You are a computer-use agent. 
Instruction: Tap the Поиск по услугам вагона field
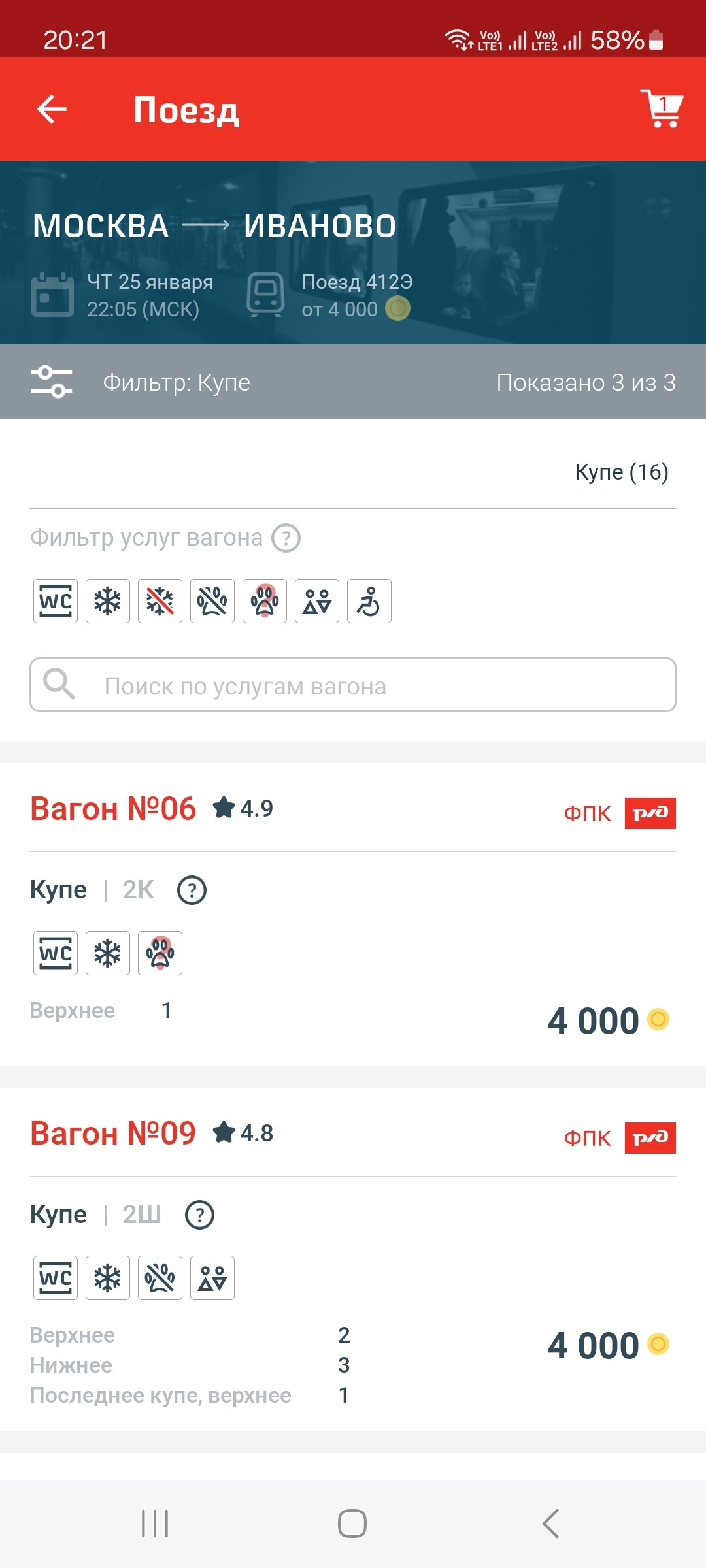(353, 685)
